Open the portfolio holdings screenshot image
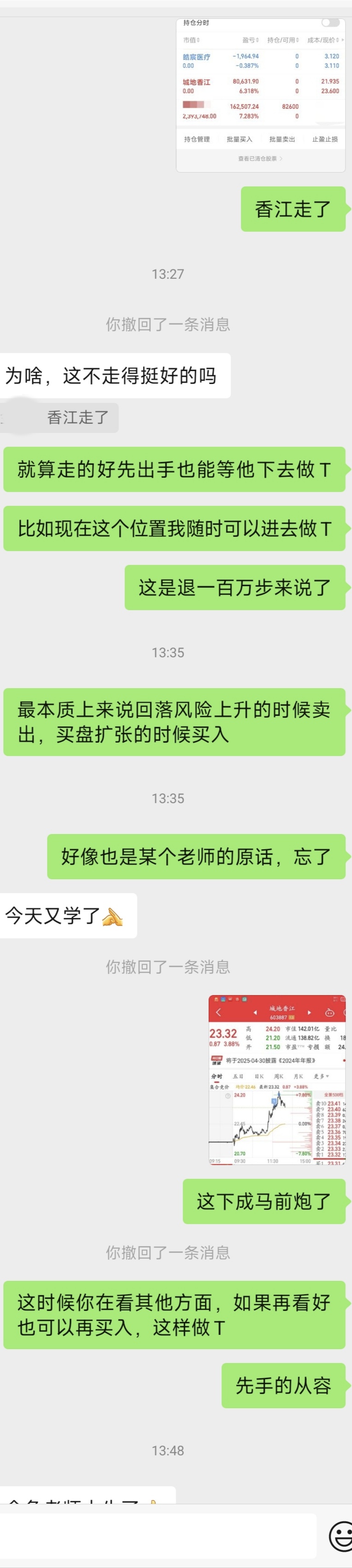Viewport: 352px width, 1568px height. point(260,94)
